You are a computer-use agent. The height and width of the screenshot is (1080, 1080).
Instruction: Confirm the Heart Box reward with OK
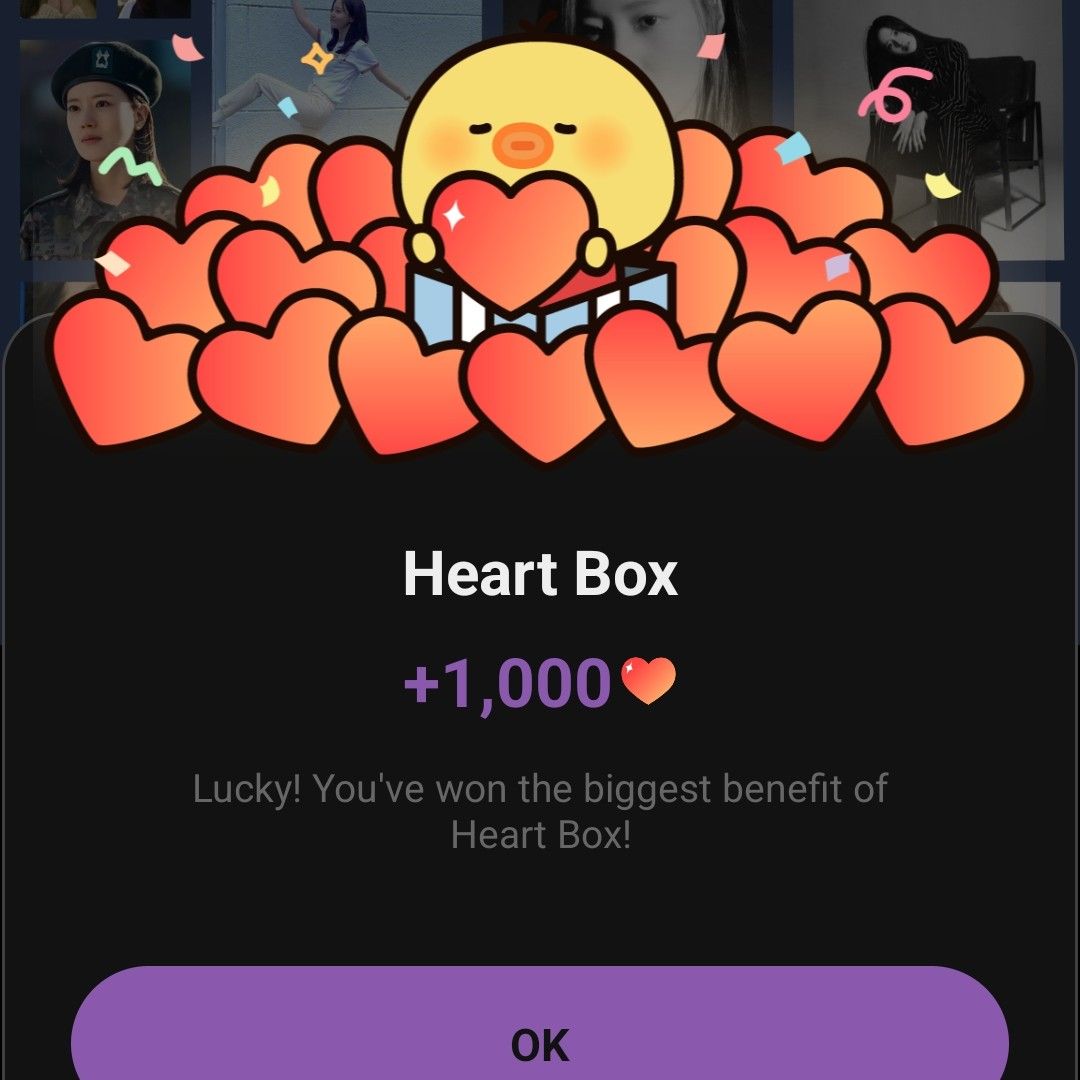540,1040
